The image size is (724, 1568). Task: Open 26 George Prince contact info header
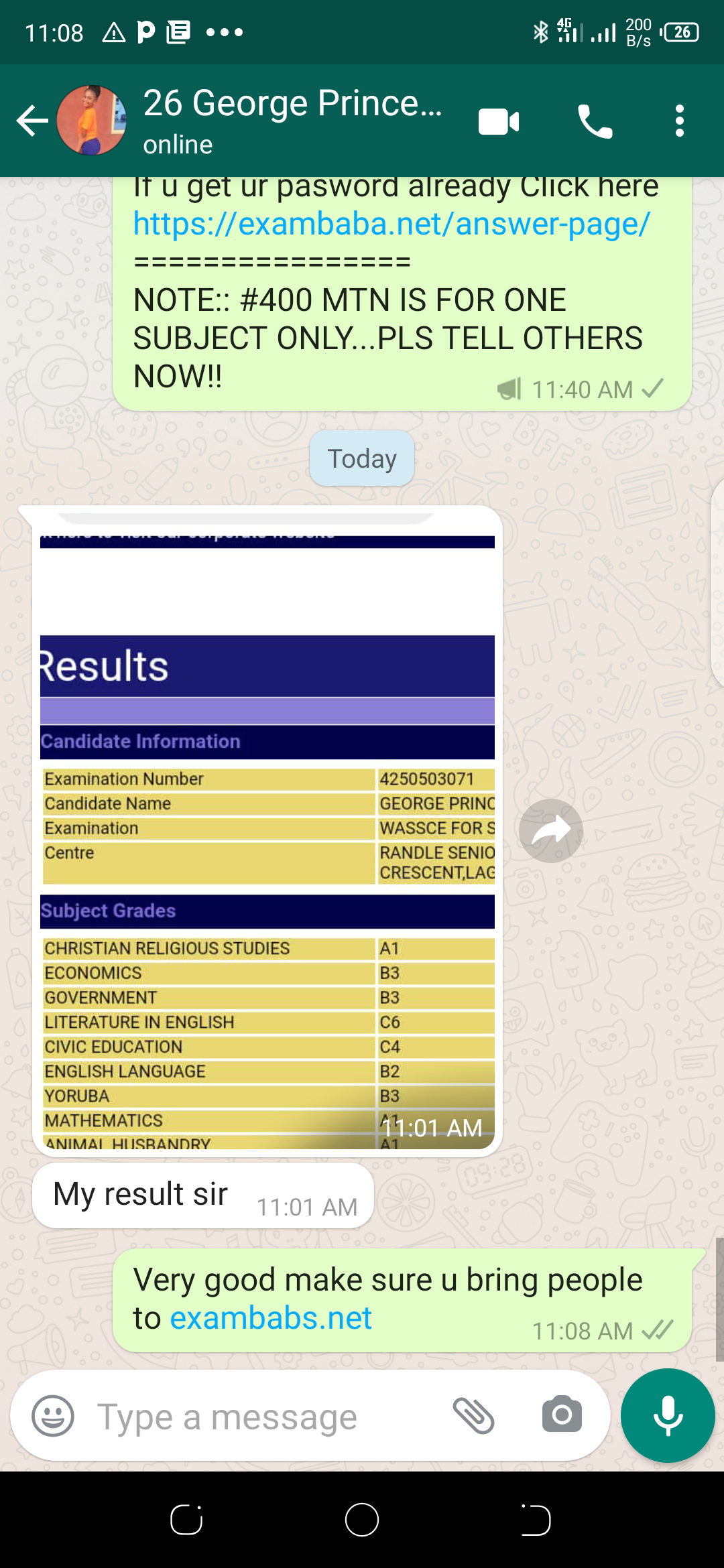point(293,120)
